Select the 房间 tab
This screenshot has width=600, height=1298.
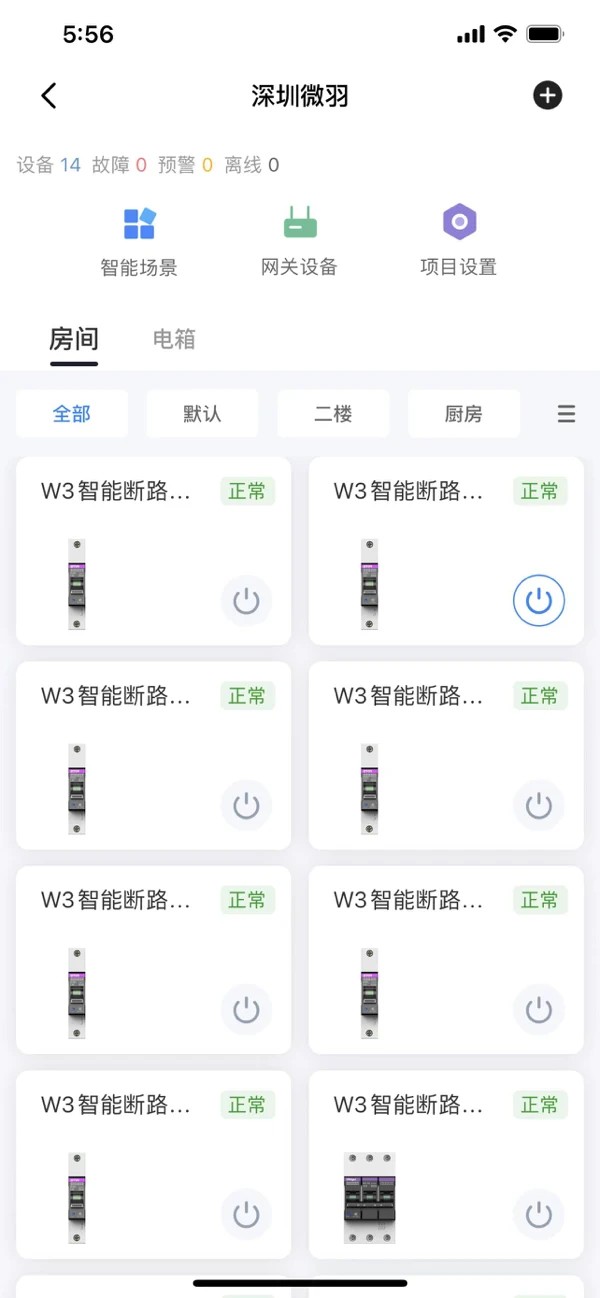[74, 340]
